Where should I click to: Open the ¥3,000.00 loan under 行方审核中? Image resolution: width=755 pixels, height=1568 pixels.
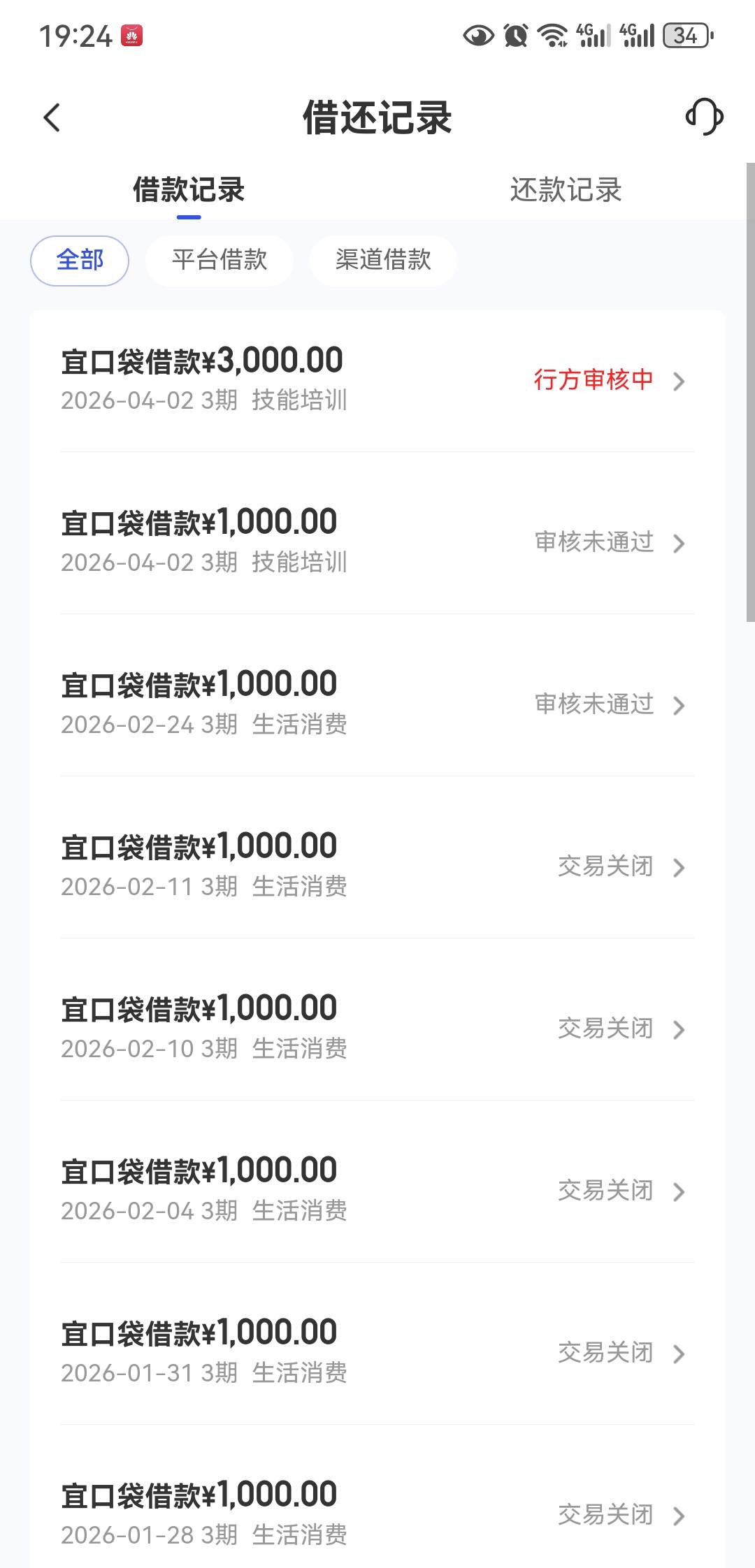[377, 380]
